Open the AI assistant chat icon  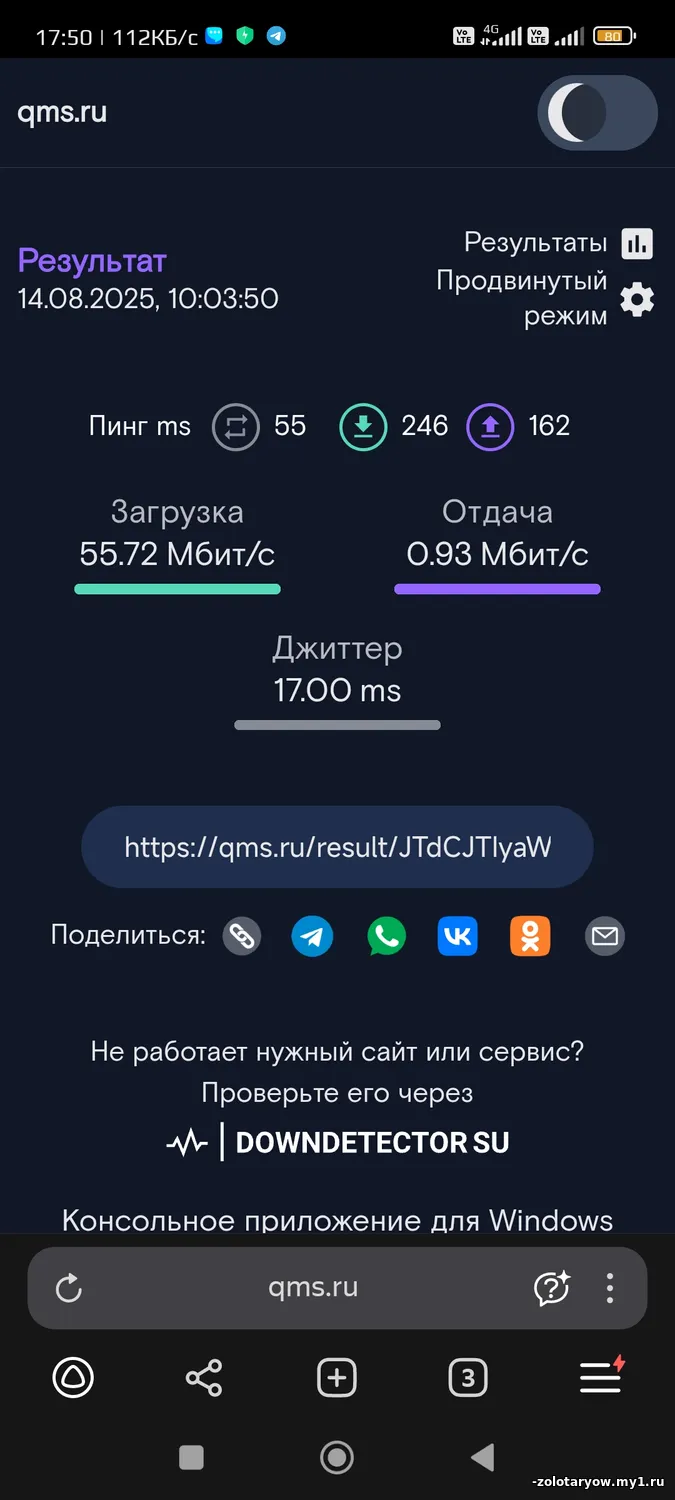551,1288
